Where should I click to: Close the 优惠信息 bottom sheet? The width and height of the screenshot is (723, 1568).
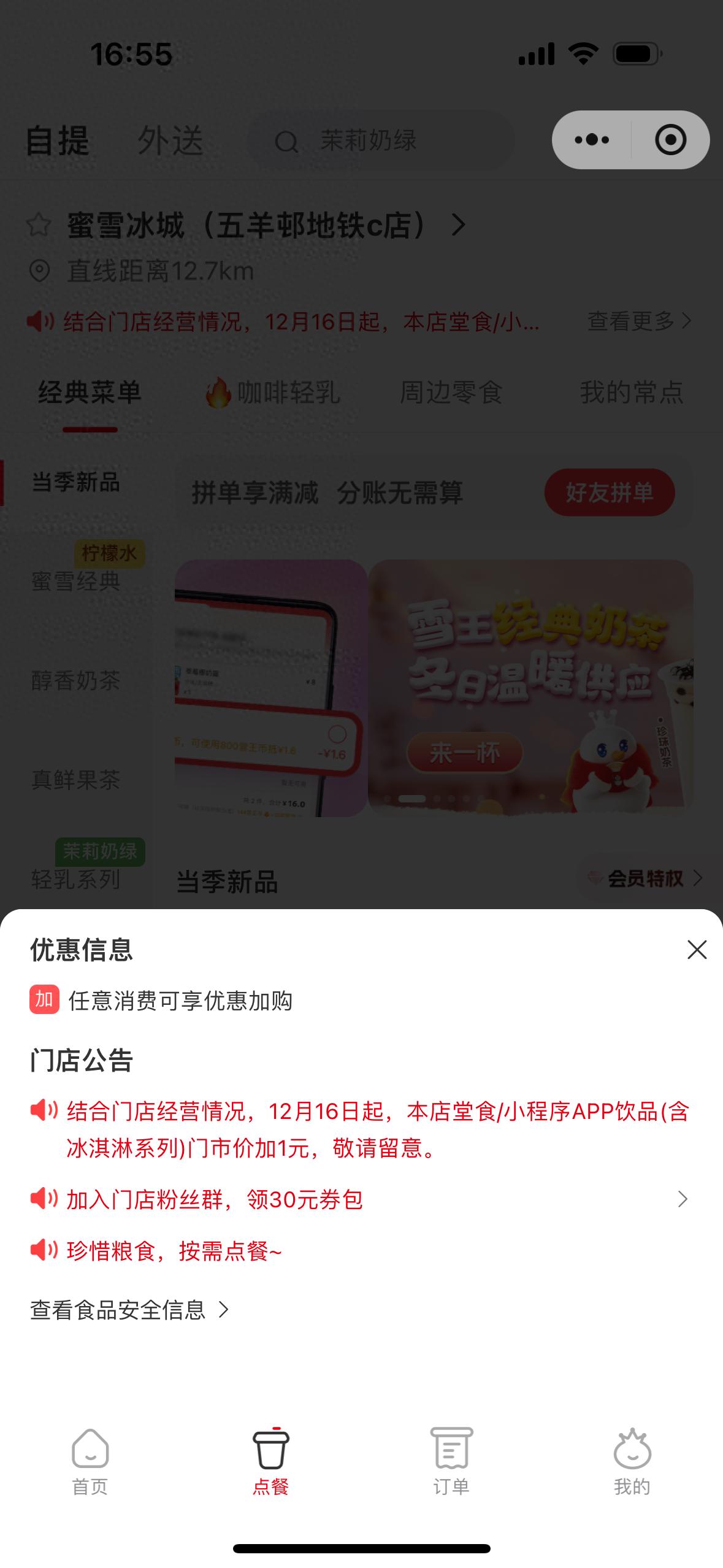[697, 950]
